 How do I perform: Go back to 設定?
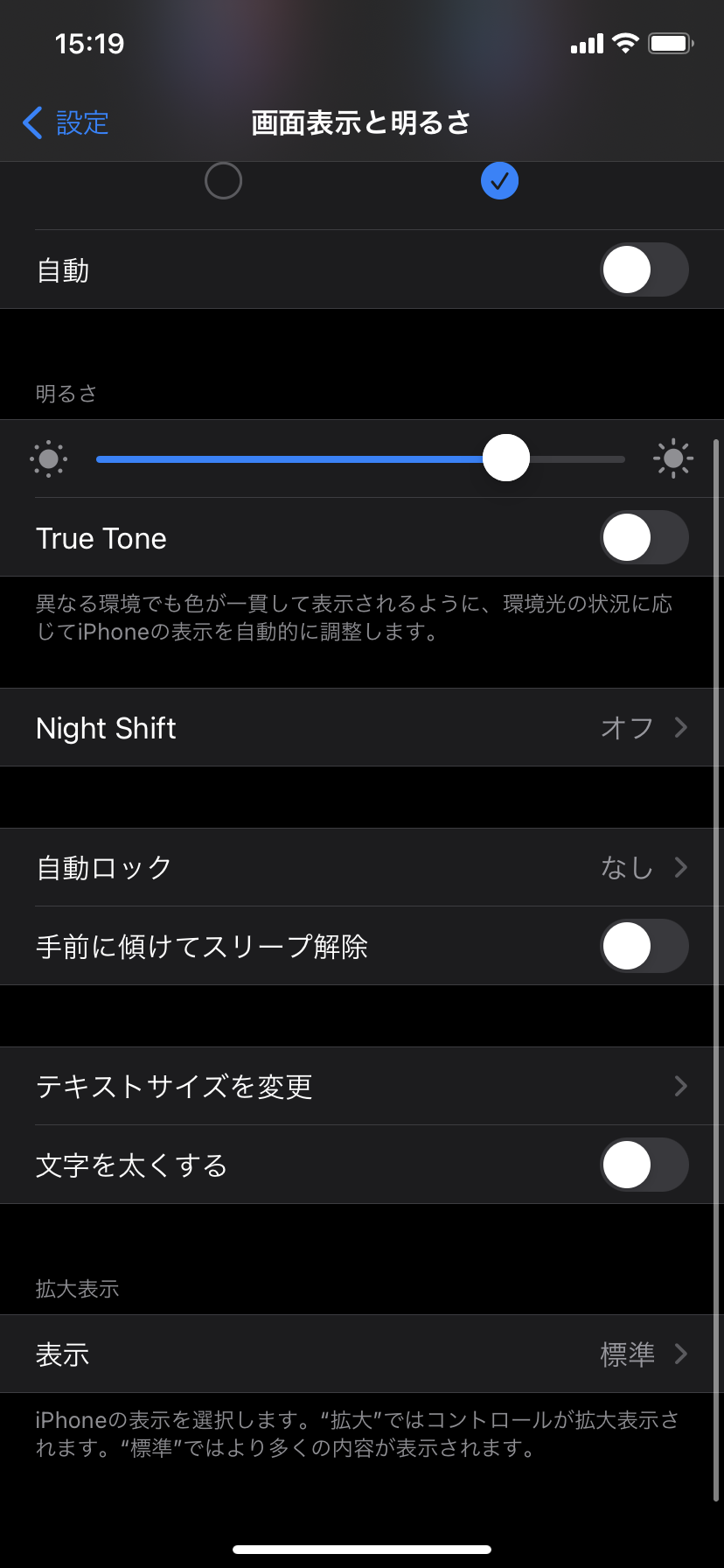66,123
